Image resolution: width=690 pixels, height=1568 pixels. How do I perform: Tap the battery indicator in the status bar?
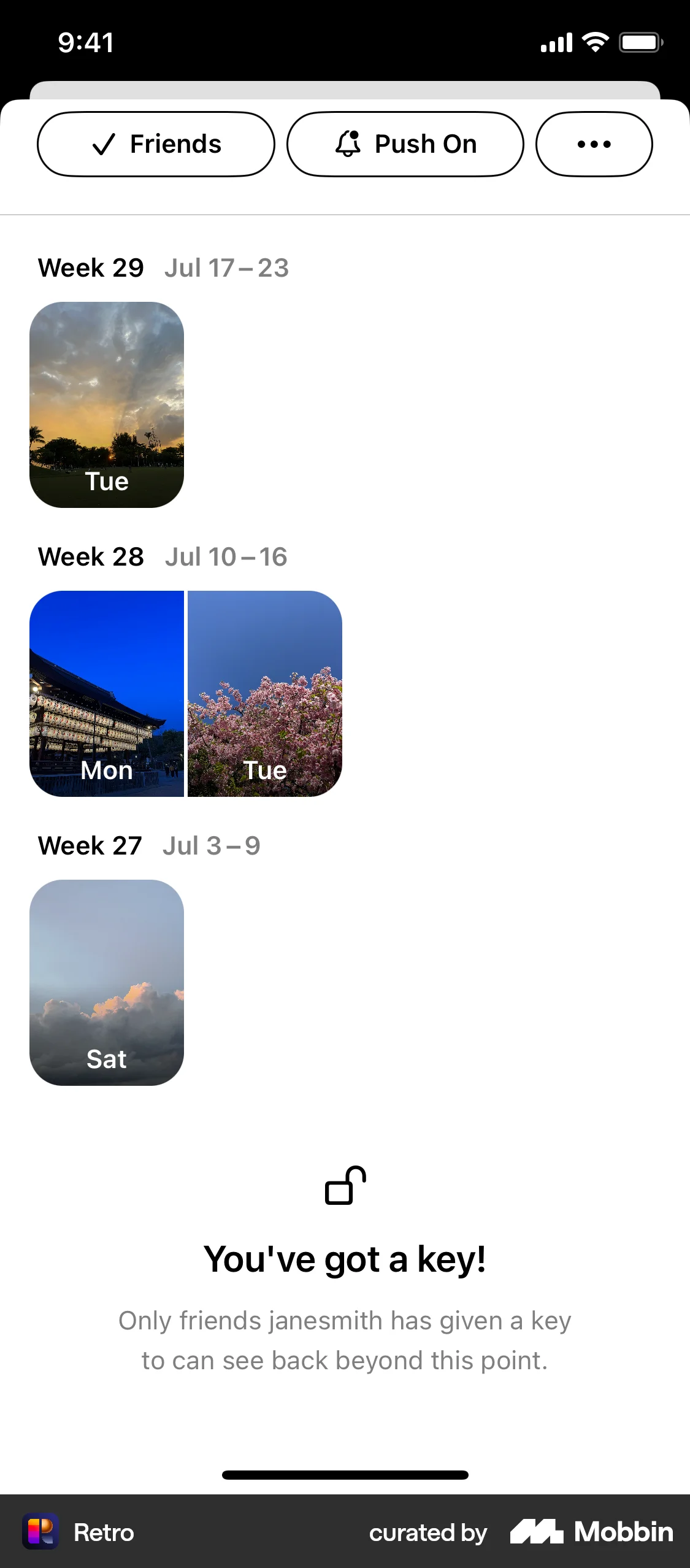[x=640, y=41]
